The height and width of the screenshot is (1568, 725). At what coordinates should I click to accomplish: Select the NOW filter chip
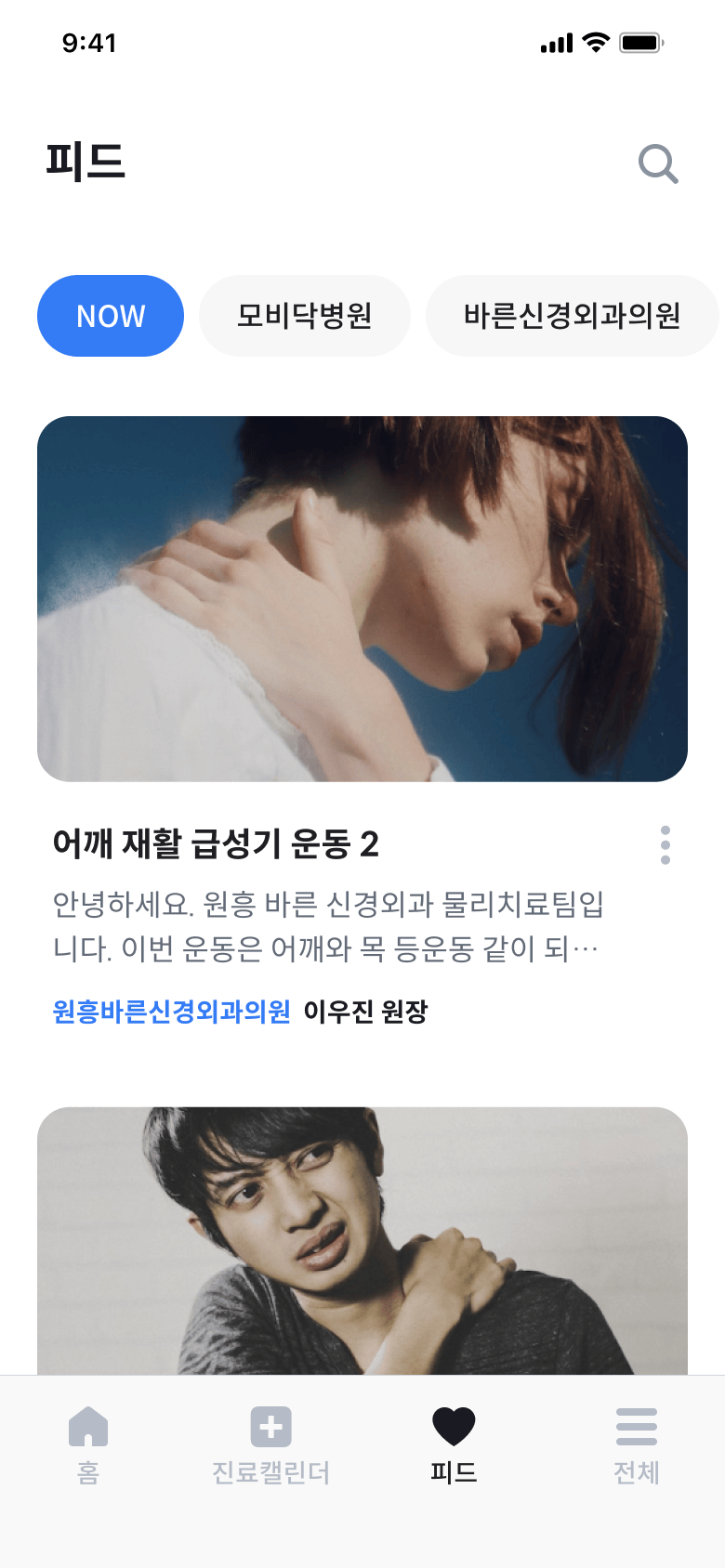tap(111, 316)
